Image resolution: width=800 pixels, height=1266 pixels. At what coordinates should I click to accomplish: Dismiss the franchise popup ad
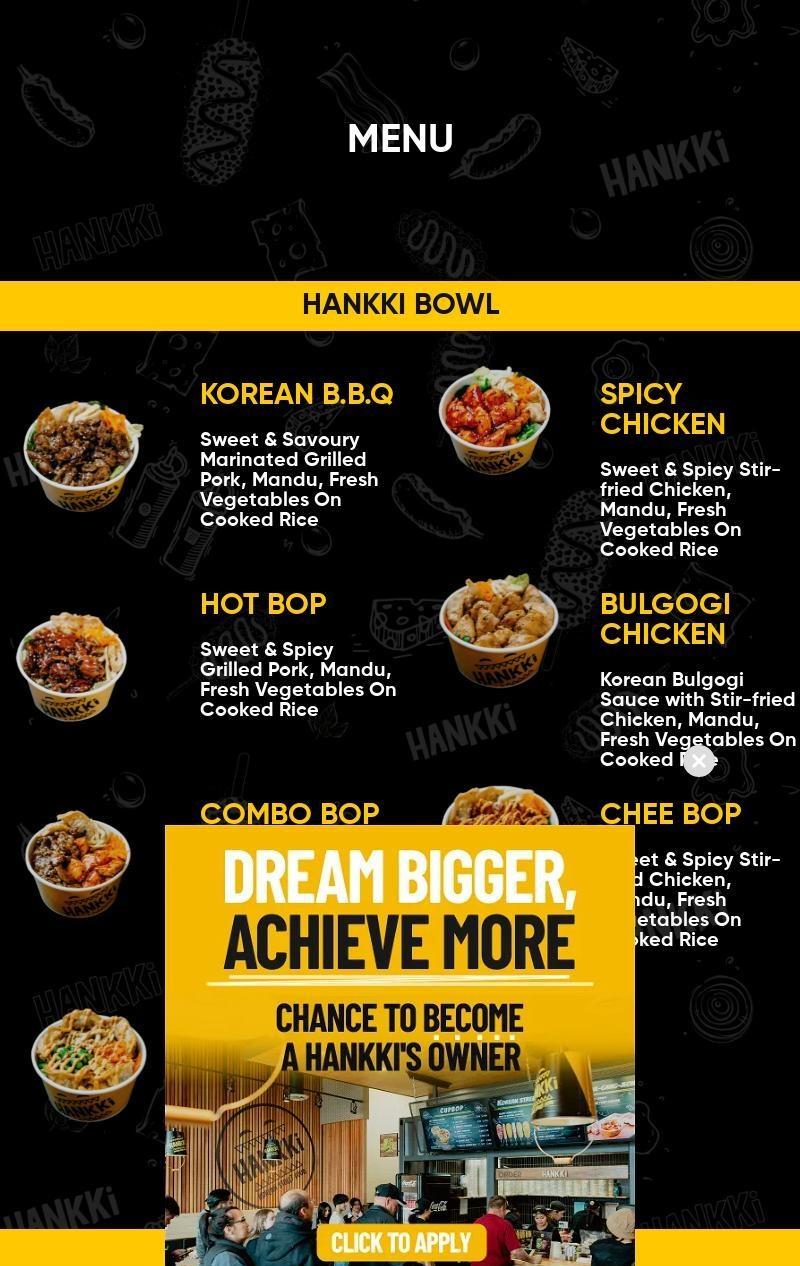pyautogui.click(x=699, y=761)
